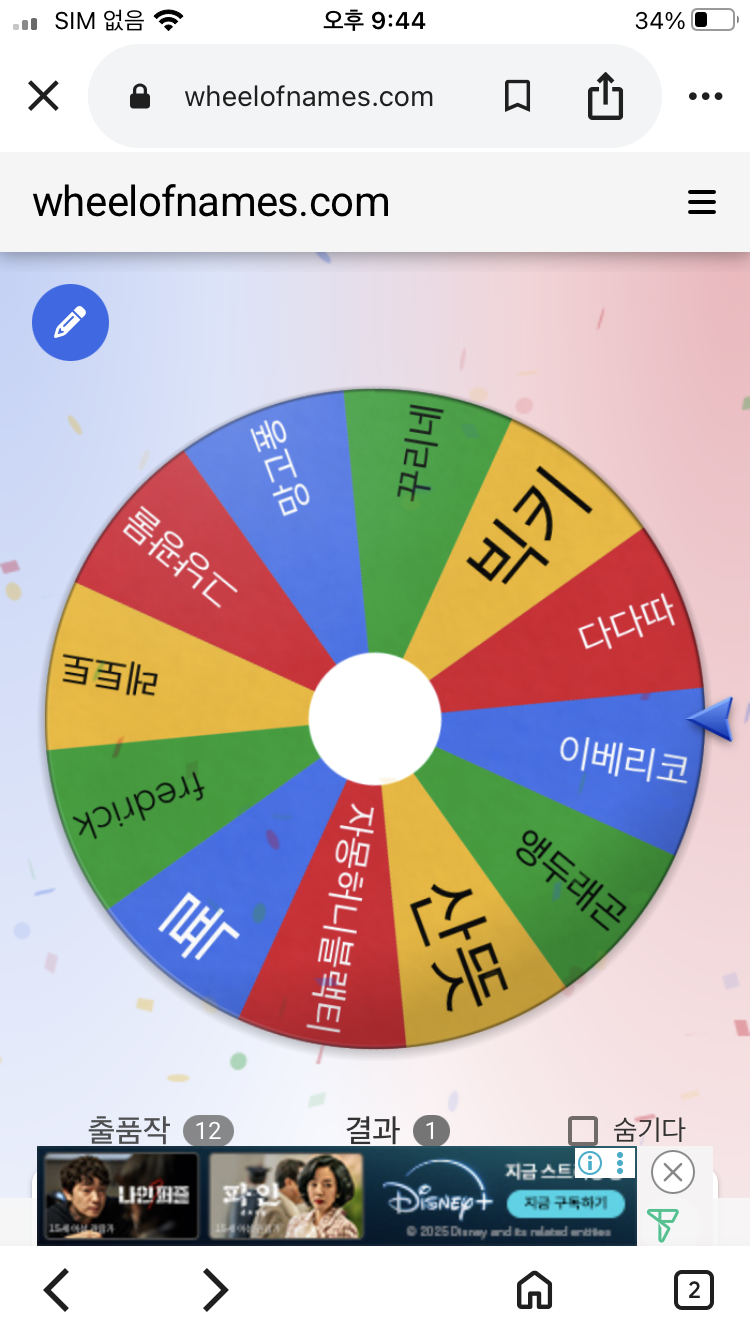Tap 지금 구독하기 in the Disney+ ad

pos(565,1202)
